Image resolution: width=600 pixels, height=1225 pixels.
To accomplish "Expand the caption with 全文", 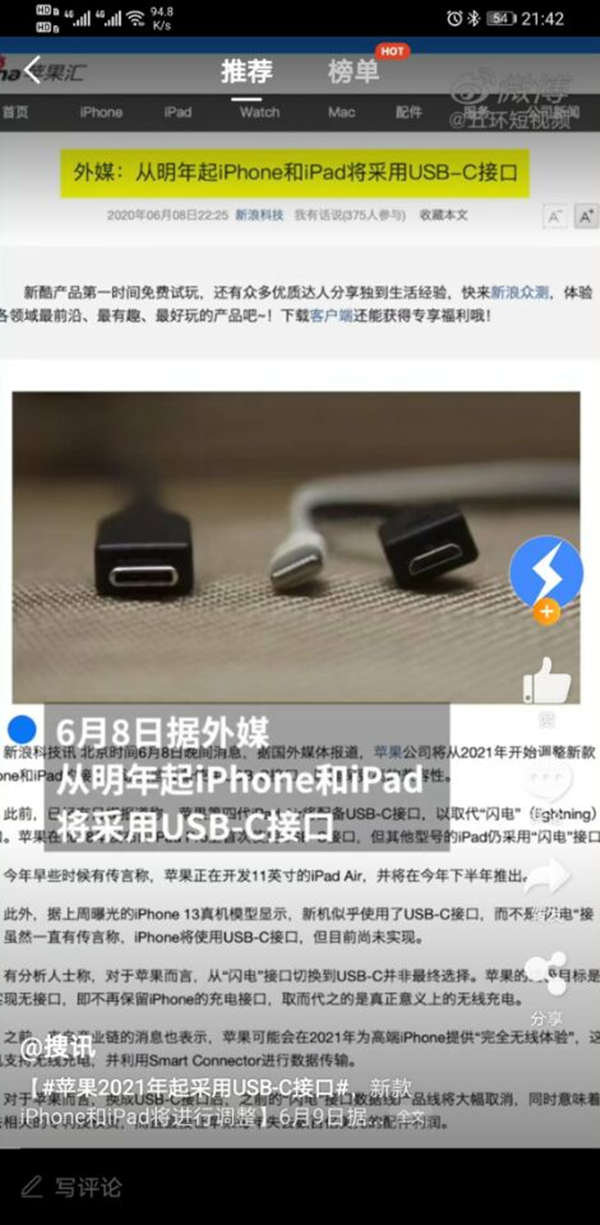I will (408, 1114).
